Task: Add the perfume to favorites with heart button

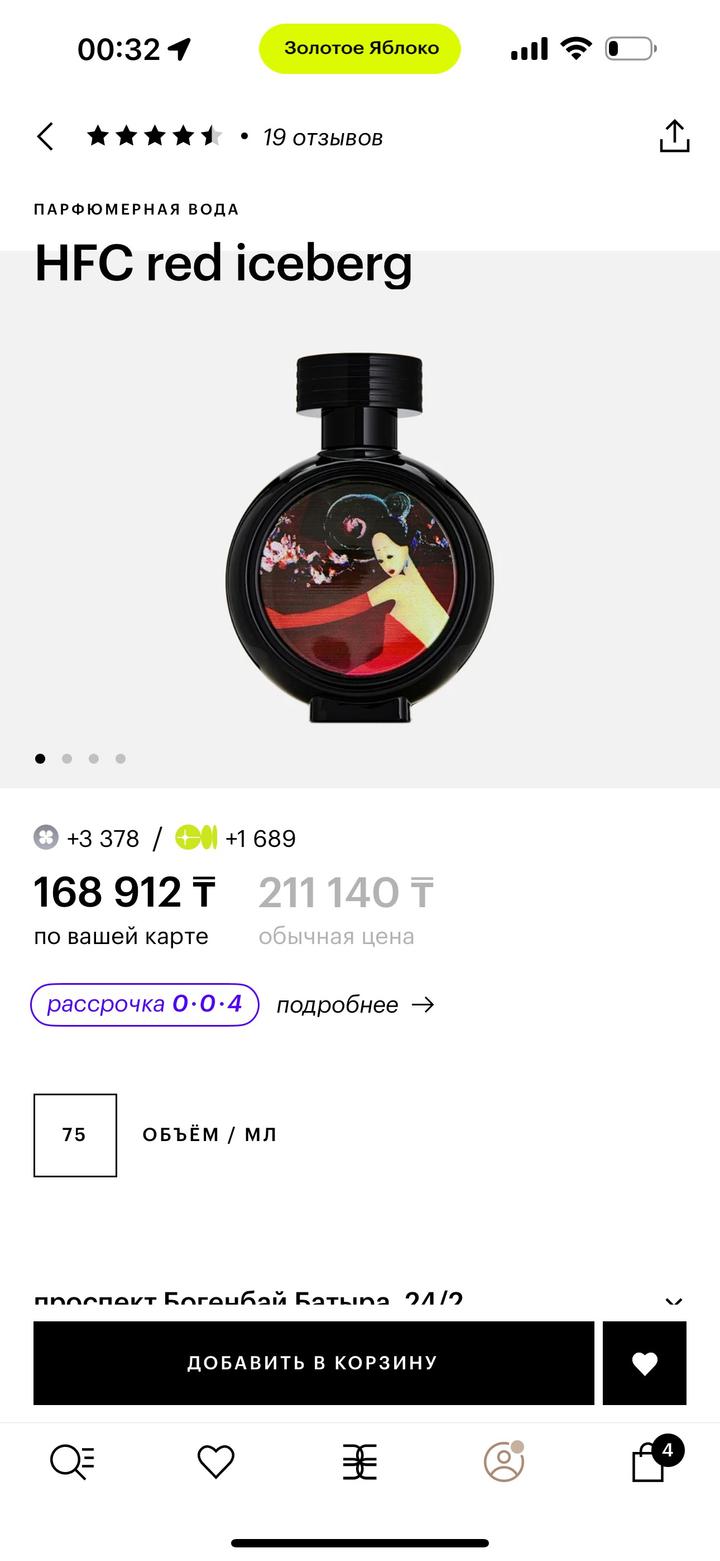Action: 644,1363
